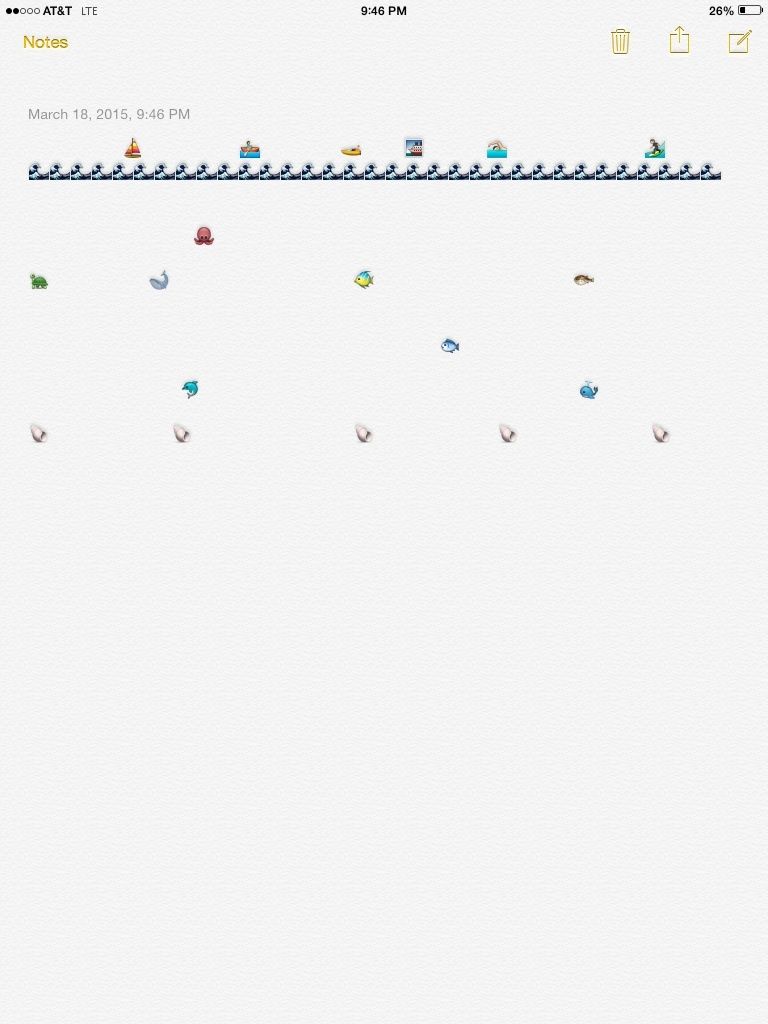768x1024 pixels.
Task: Go back to the Notes list
Action: (x=45, y=42)
